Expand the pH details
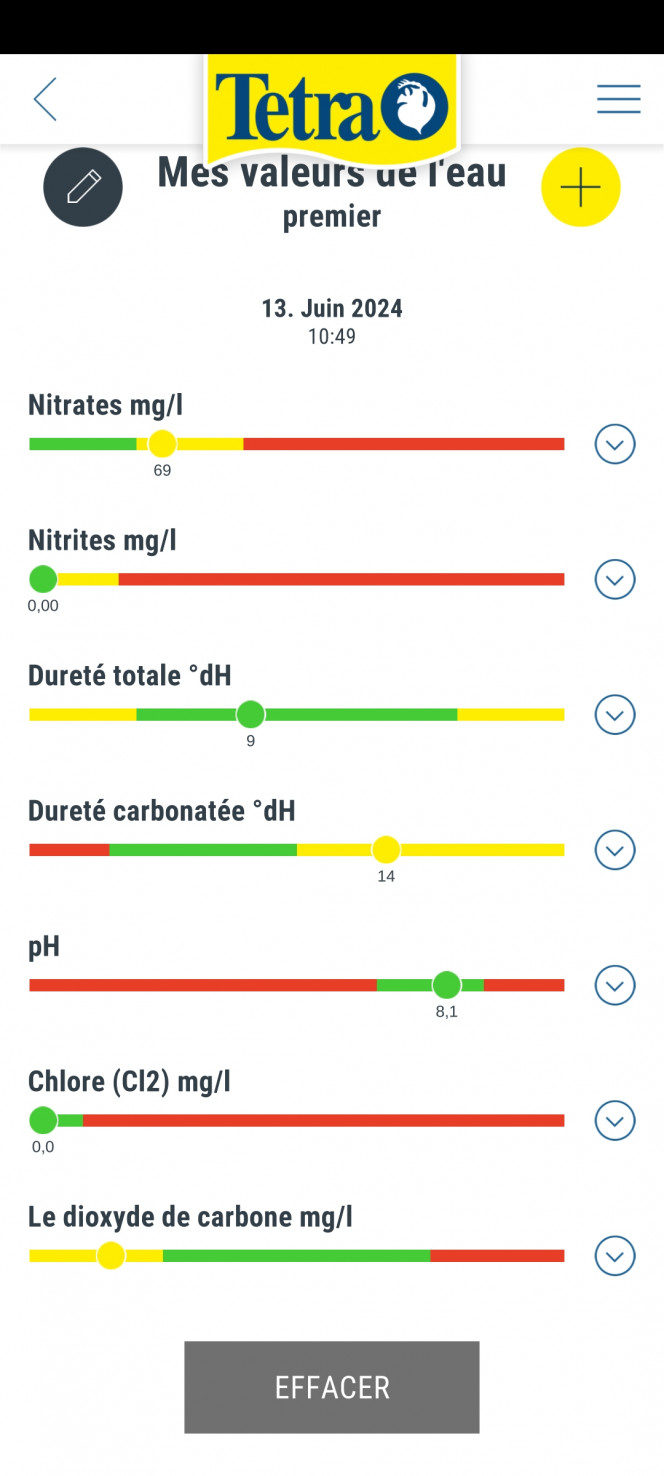The width and height of the screenshot is (664, 1476). click(615, 985)
